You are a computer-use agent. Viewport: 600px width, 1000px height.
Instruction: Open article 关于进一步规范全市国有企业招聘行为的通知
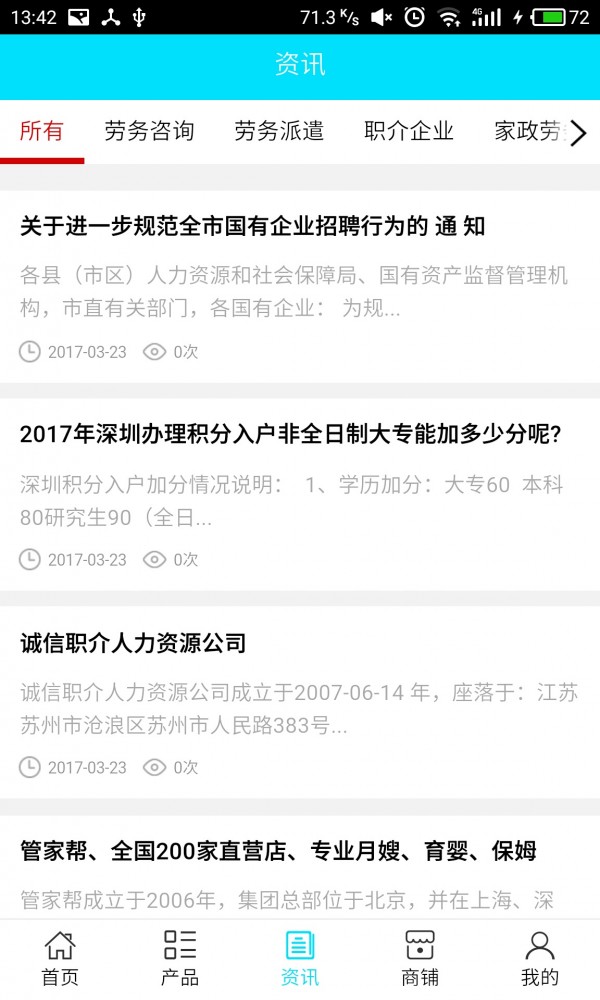point(252,226)
